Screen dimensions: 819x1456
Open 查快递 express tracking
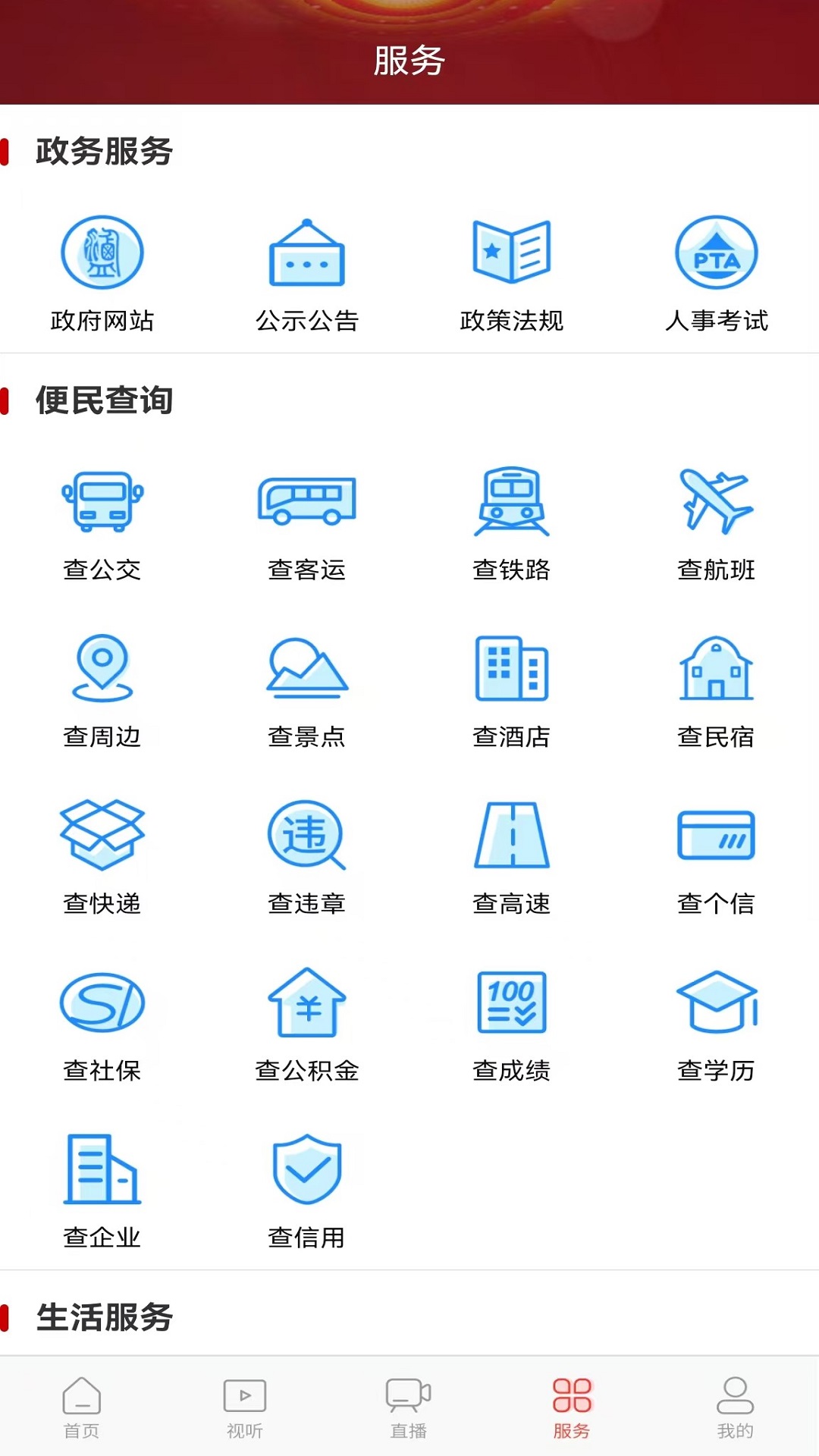(x=102, y=858)
